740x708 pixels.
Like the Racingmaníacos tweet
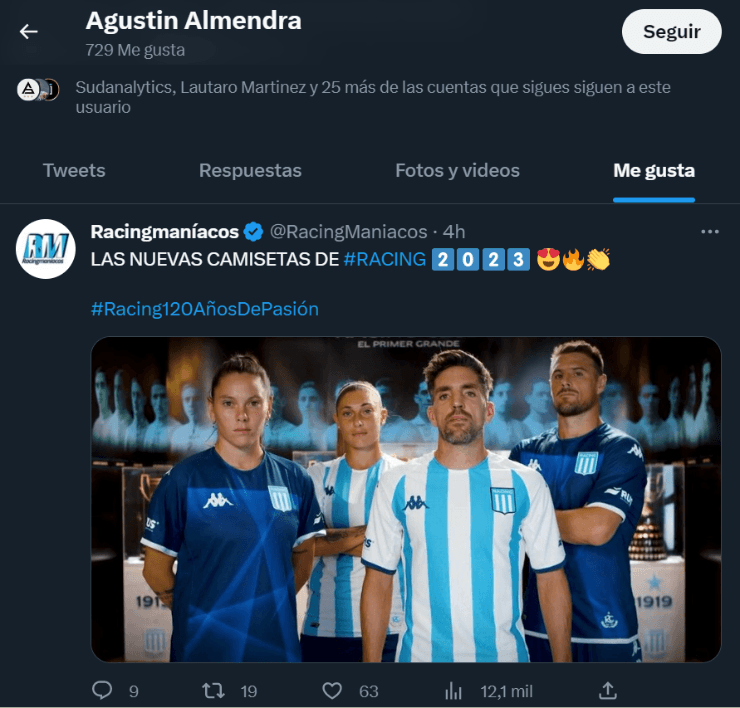(x=332, y=690)
